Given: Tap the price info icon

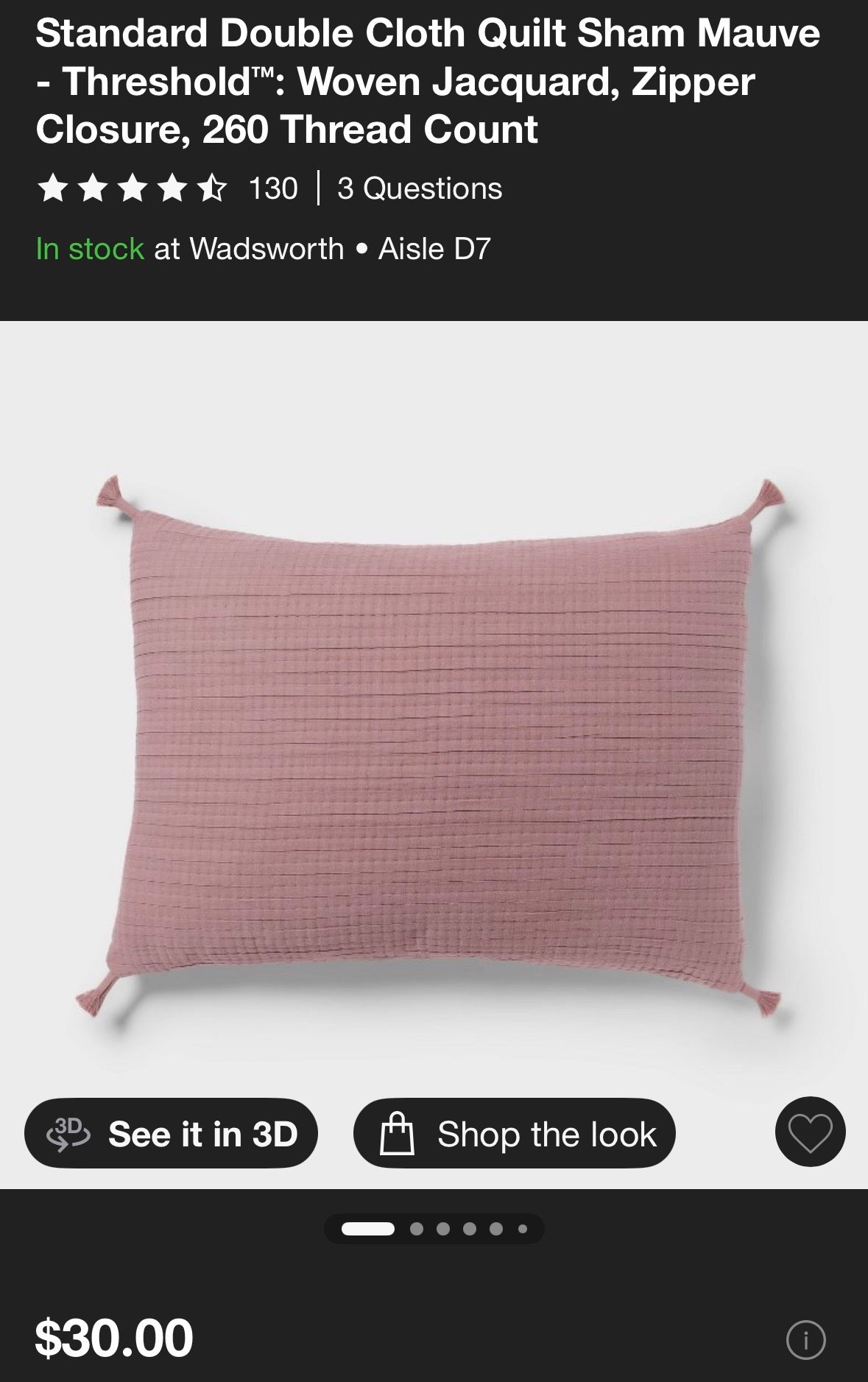Looking at the screenshot, I should pyautogui.click(x=805, y=1340).
